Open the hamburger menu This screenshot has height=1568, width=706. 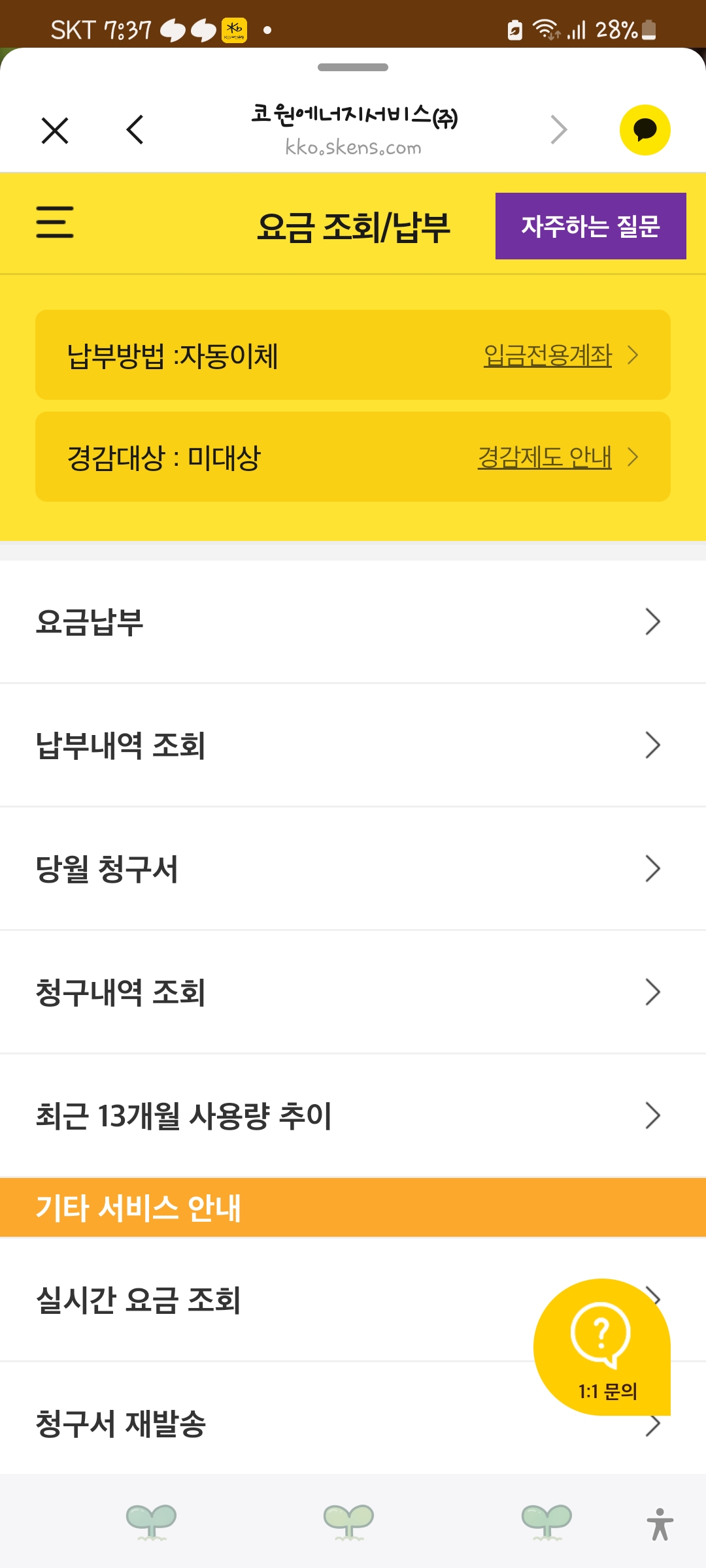click(55, 222)
